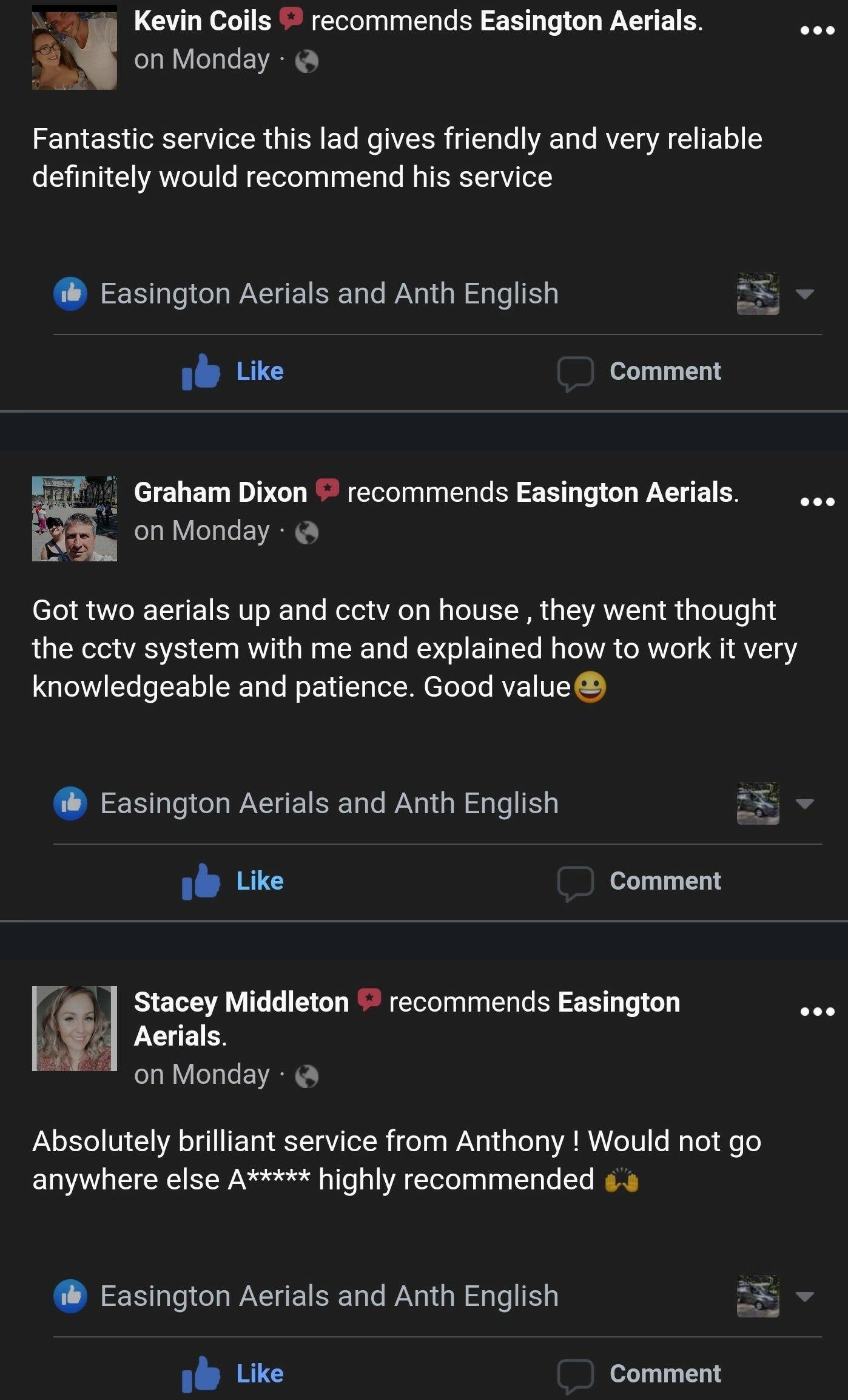Comment on Stacey Middleton's recommendation
Screen dimensions: 848x1400
pyautogui.click(x=639, y=1374)
